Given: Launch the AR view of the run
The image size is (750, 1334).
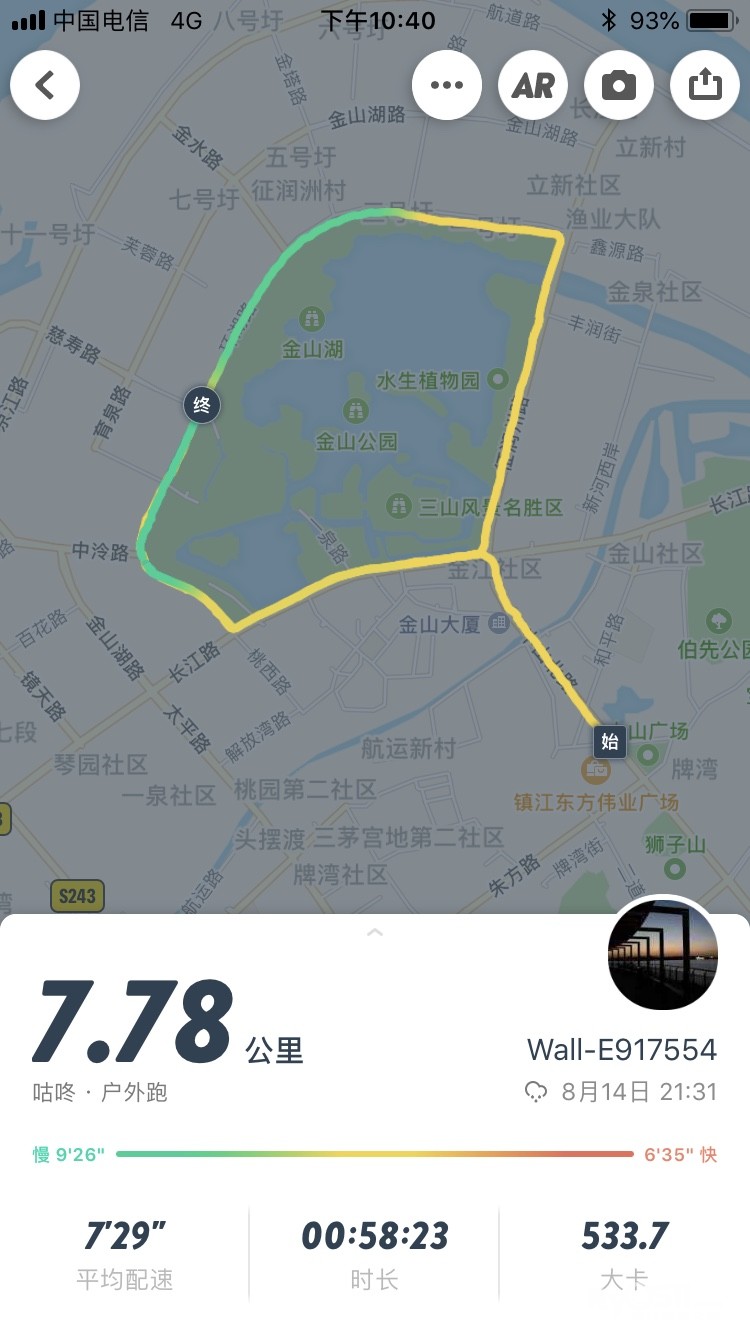Looking at the screenshot, I should pos(533,85).
